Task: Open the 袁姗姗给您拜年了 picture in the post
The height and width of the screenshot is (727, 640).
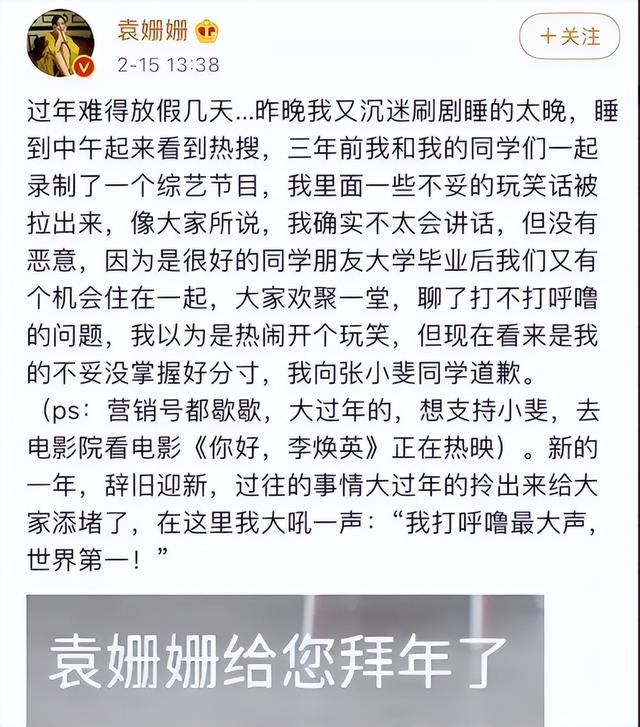Action: [x=285, y=660]
